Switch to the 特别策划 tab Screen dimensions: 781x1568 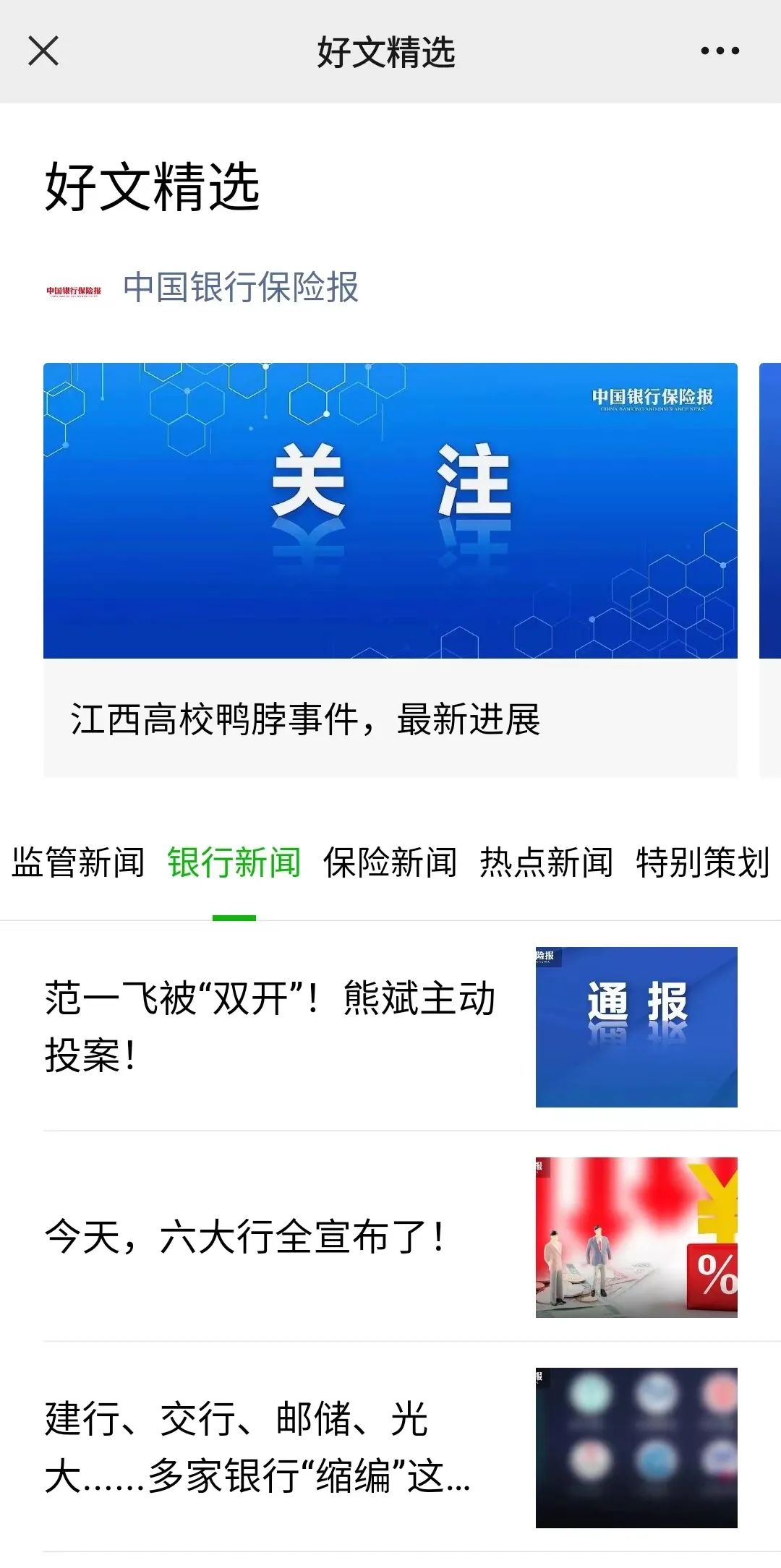pyautogui.click(x=701, y=863)
